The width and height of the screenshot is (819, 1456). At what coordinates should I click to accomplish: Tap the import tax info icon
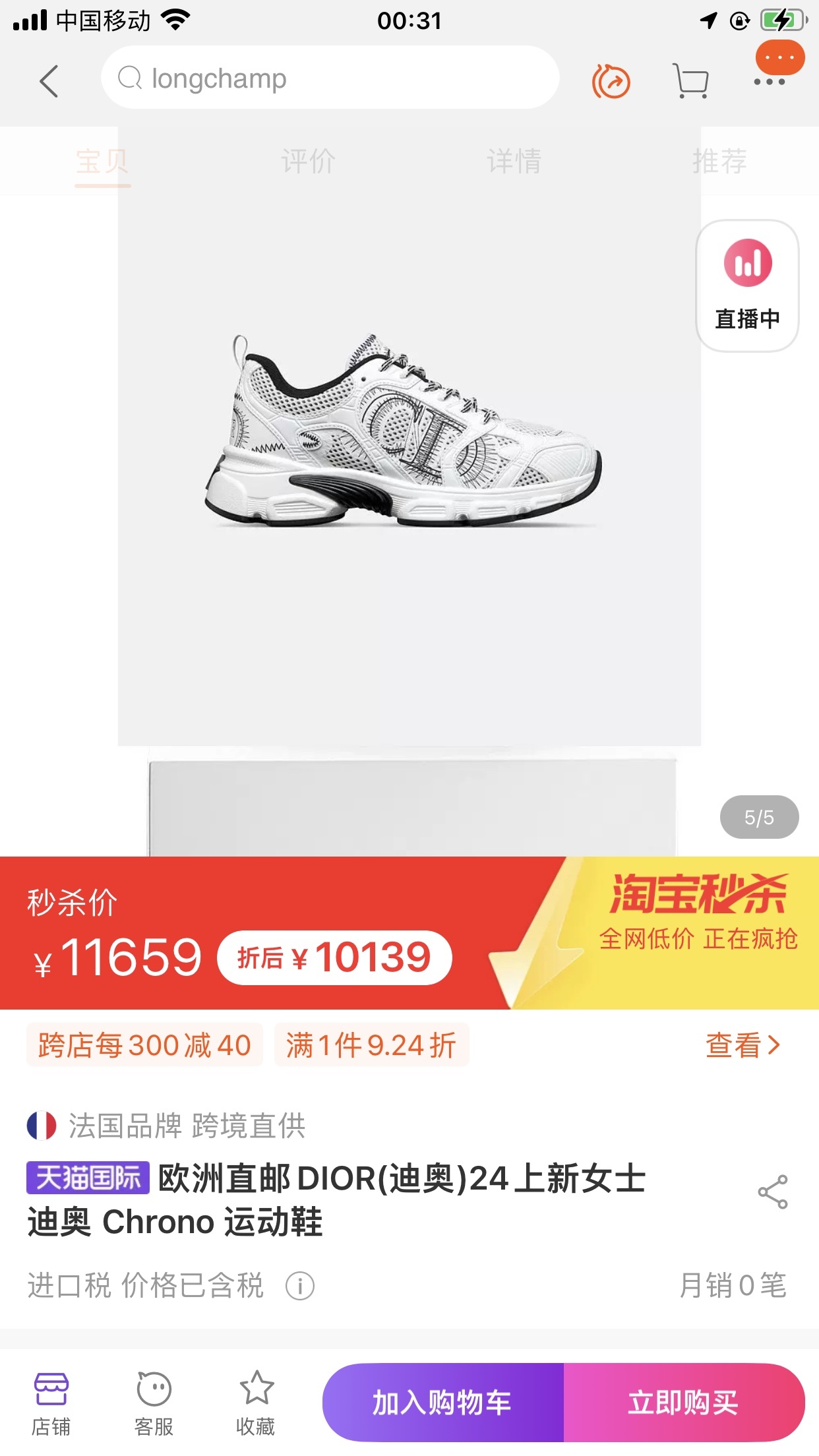coord(300,1286)
